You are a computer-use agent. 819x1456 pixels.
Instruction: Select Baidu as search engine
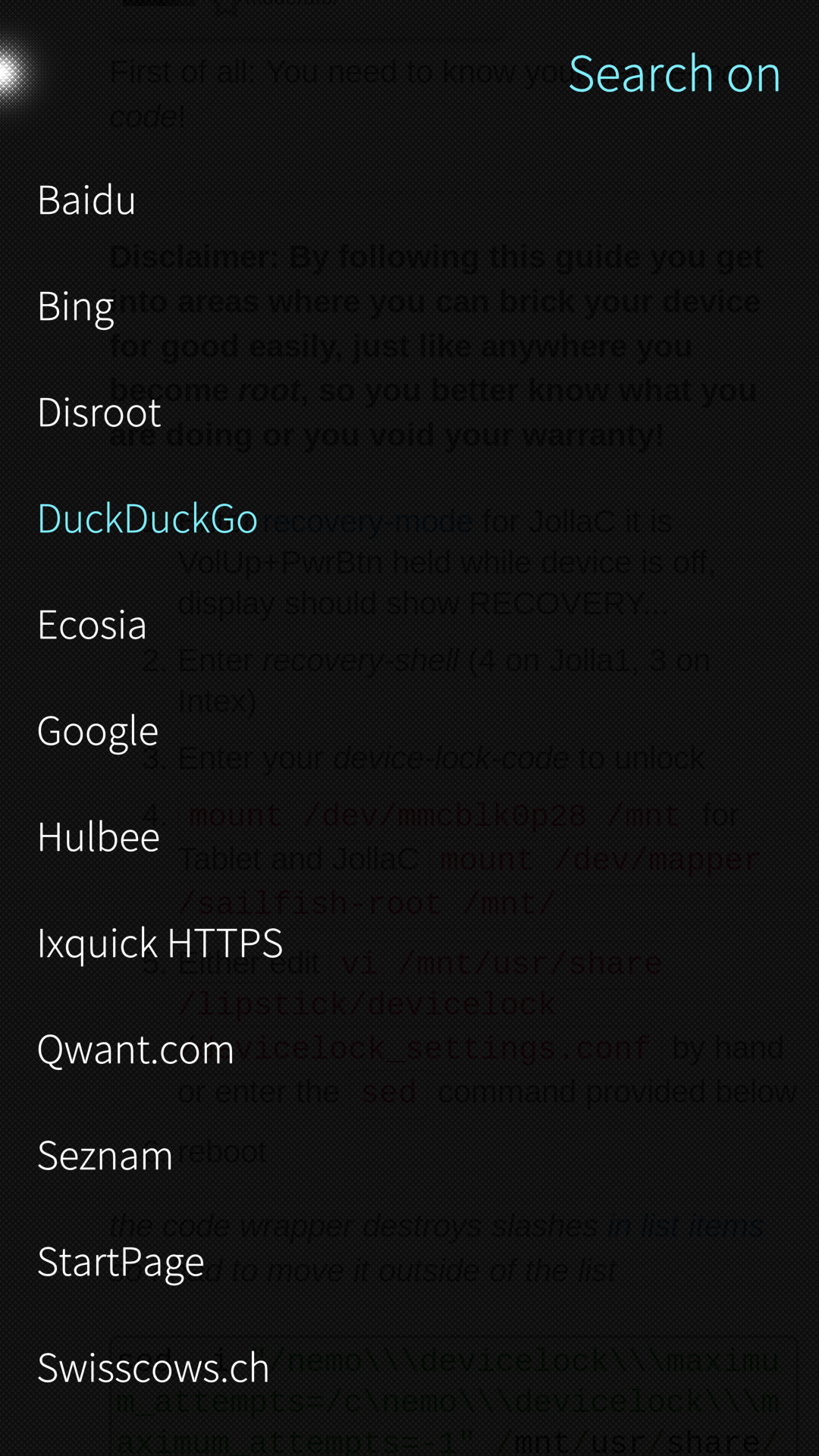pos(86,200)
